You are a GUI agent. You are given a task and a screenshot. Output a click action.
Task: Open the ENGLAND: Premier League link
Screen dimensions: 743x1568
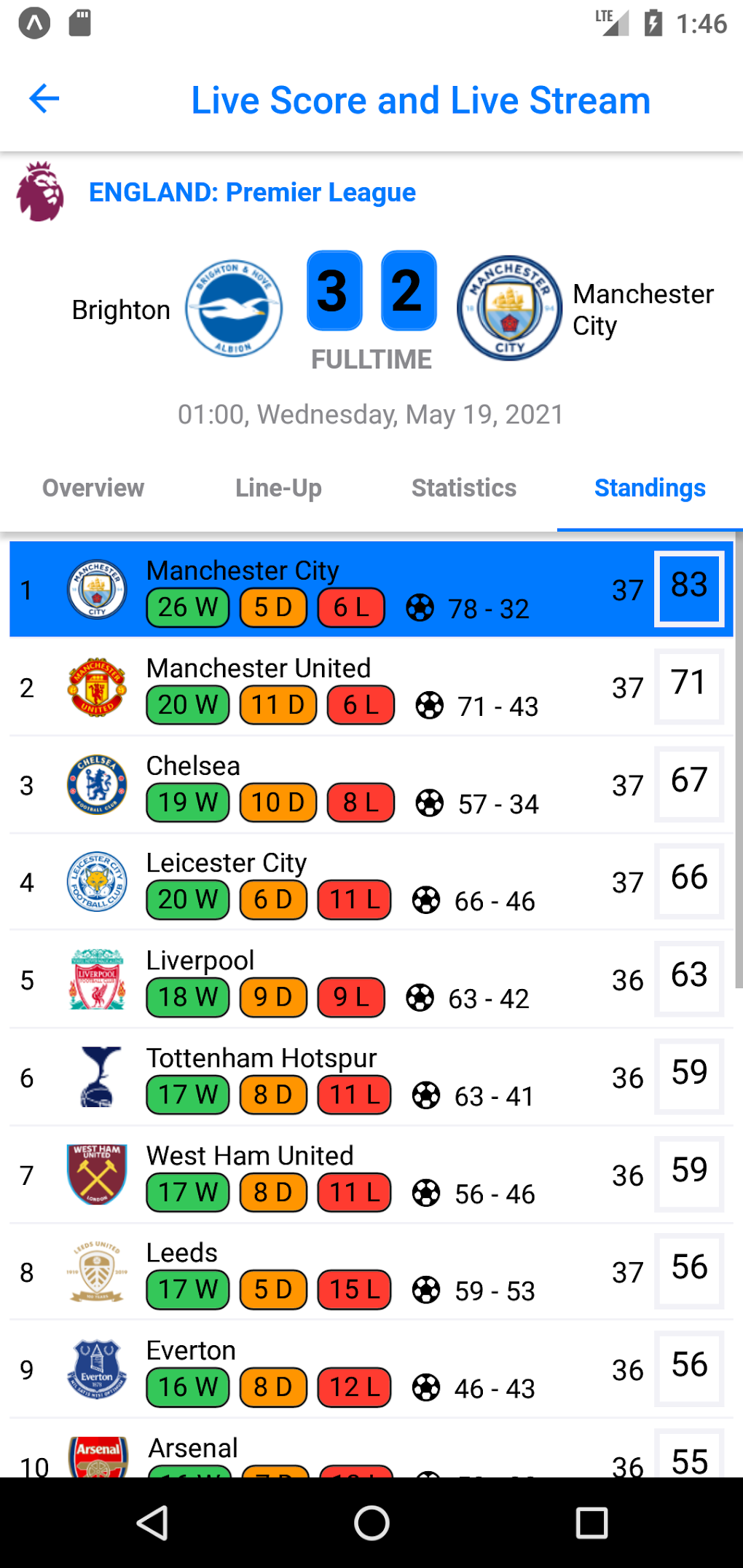pos(252,192)
